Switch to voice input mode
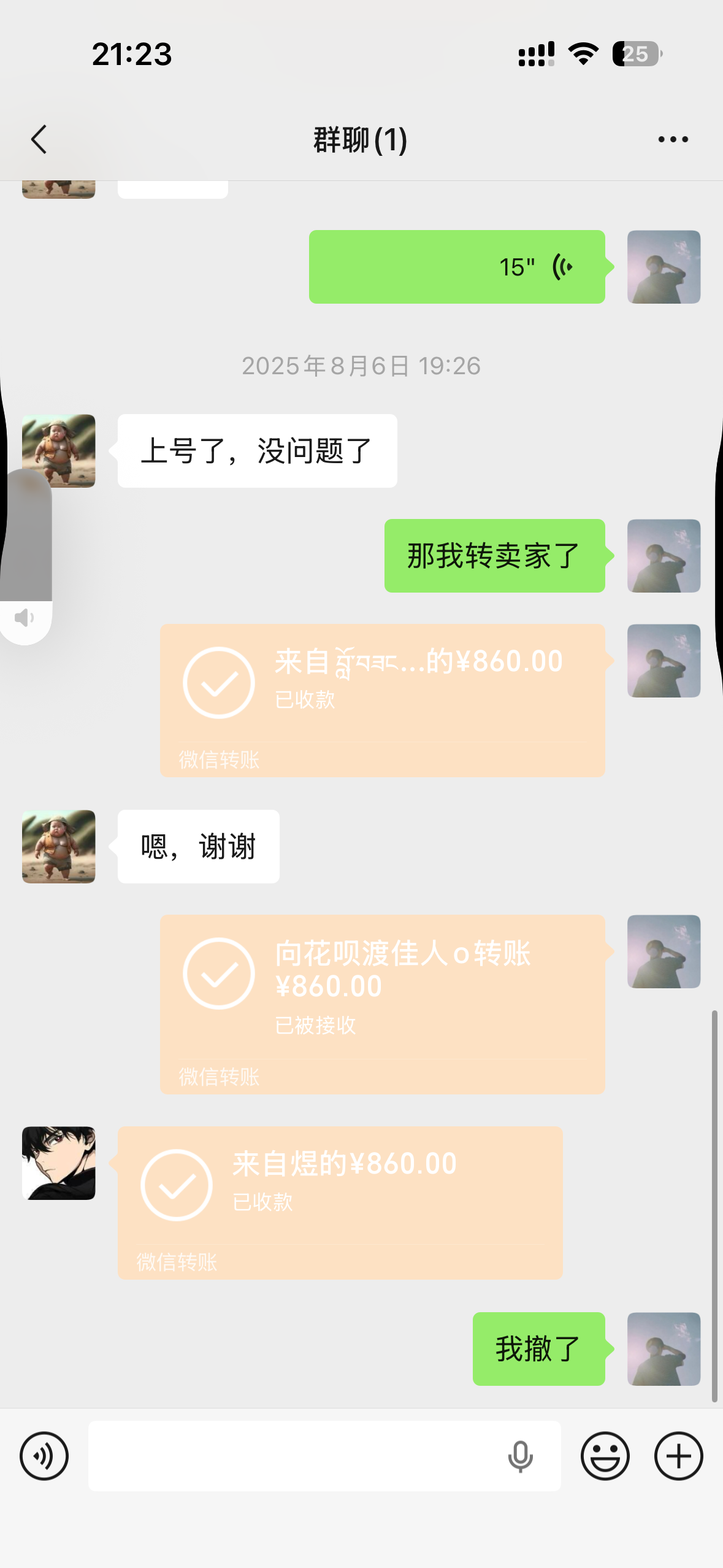The height and width of the screenshot is (1568, 723). pyautogui.click(x=44, y=1456)
